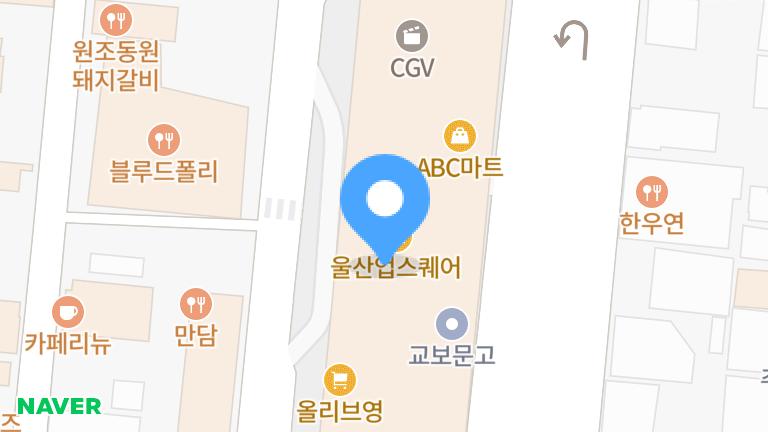Open the 카페리뉴 cafe marker
768x432 pixels.
click(68, 312)
